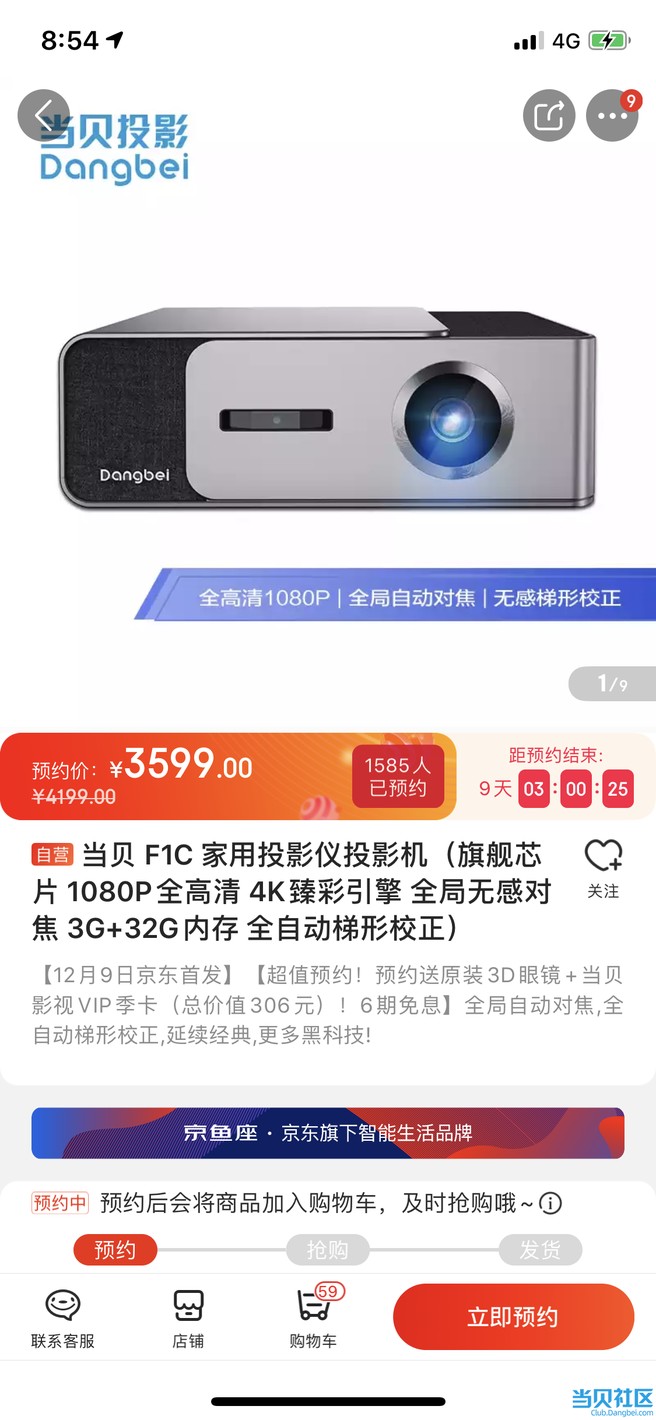The width and height of the screenshot is (656, 1420).
Task: Open the Dangbei projector product image
Action: [x=328, y=410]
